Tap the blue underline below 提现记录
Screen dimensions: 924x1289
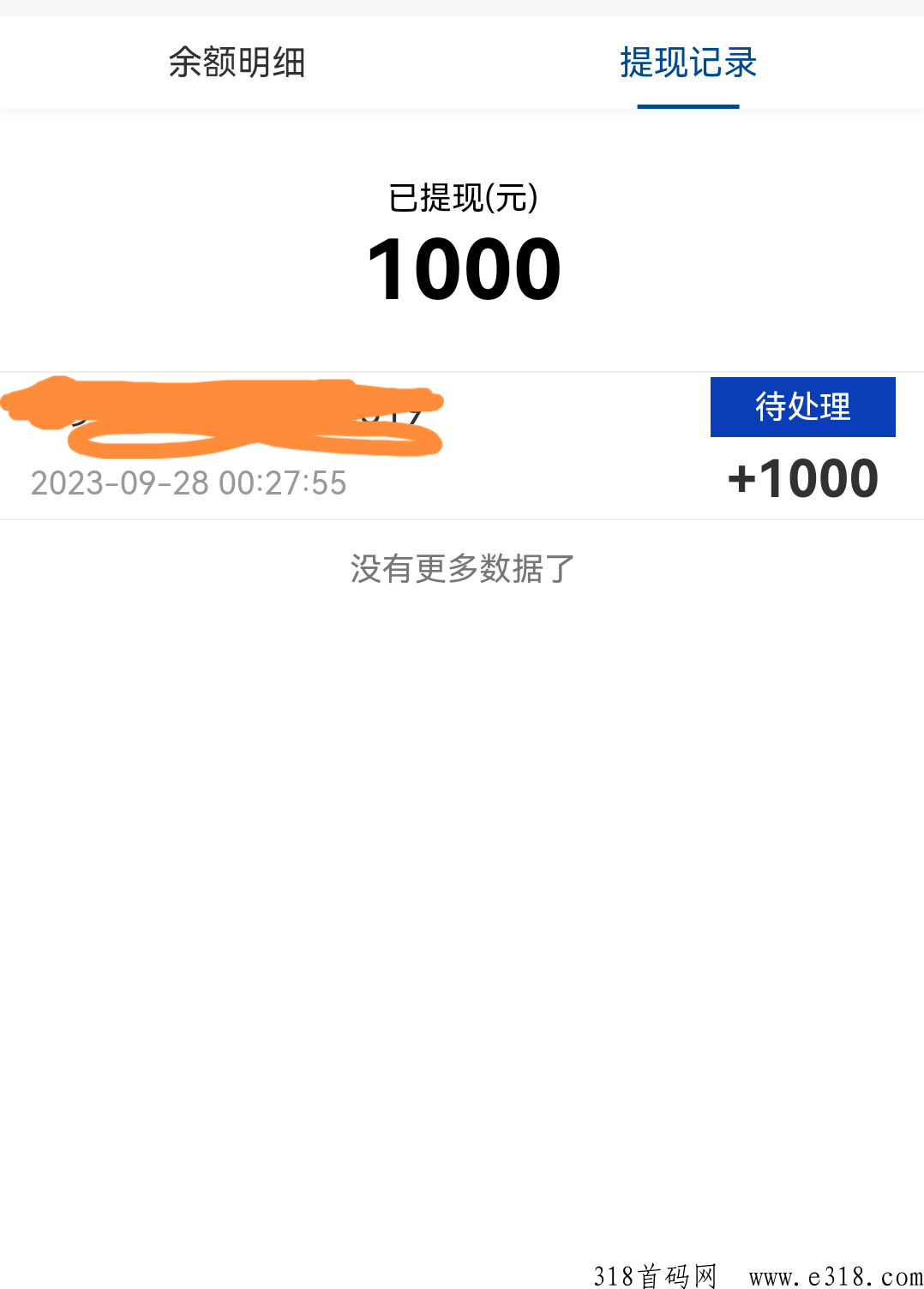coord(687,105)
